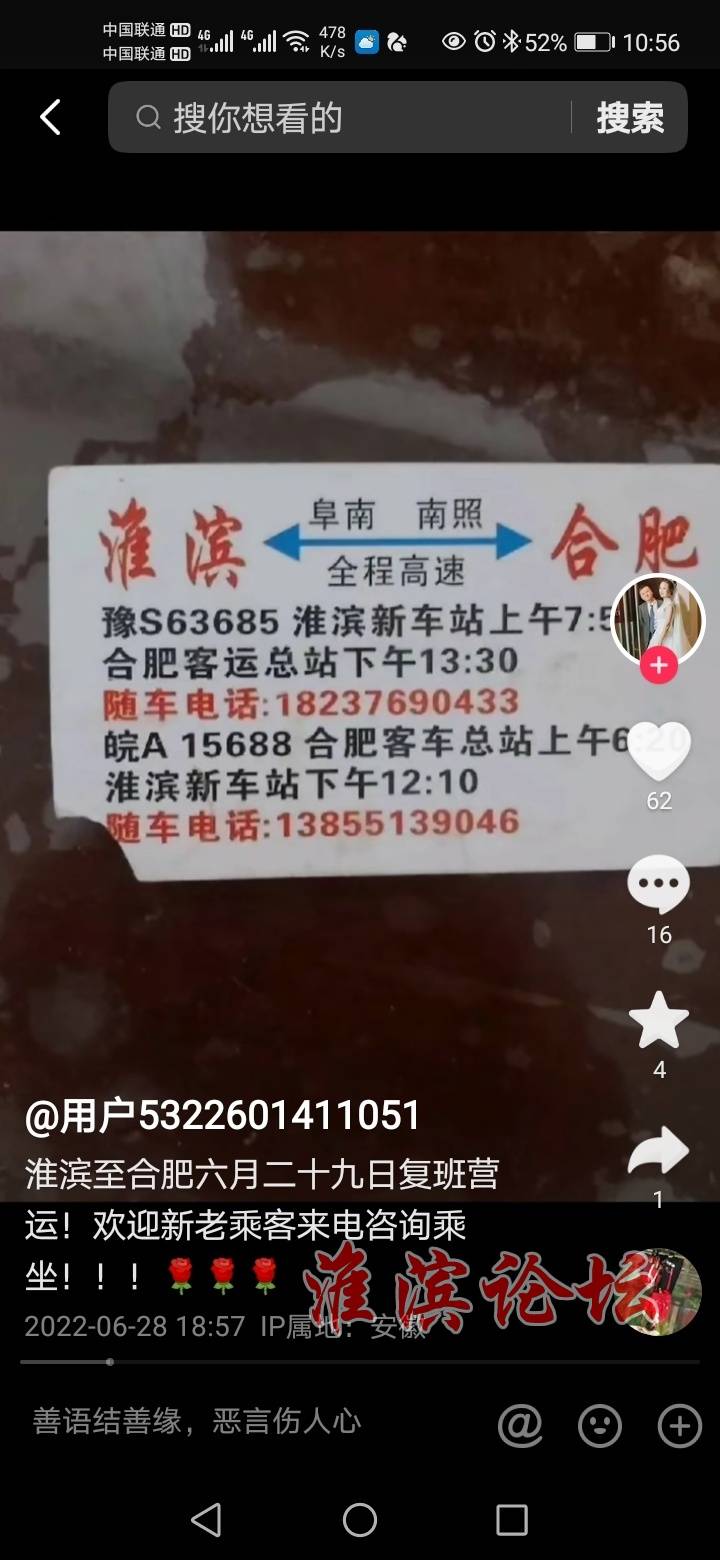Go back using the top-left arrow

click(x=50, y=117)
